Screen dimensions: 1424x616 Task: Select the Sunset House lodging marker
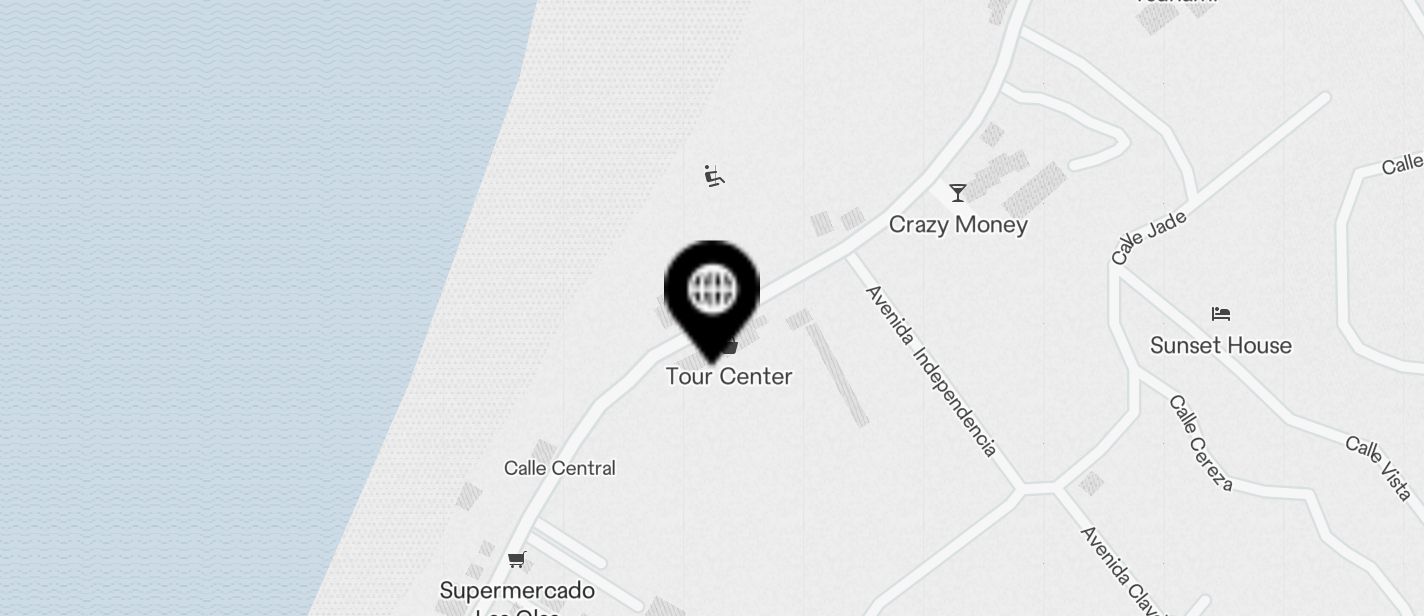pyautogui.click(x=1220, y=314)
